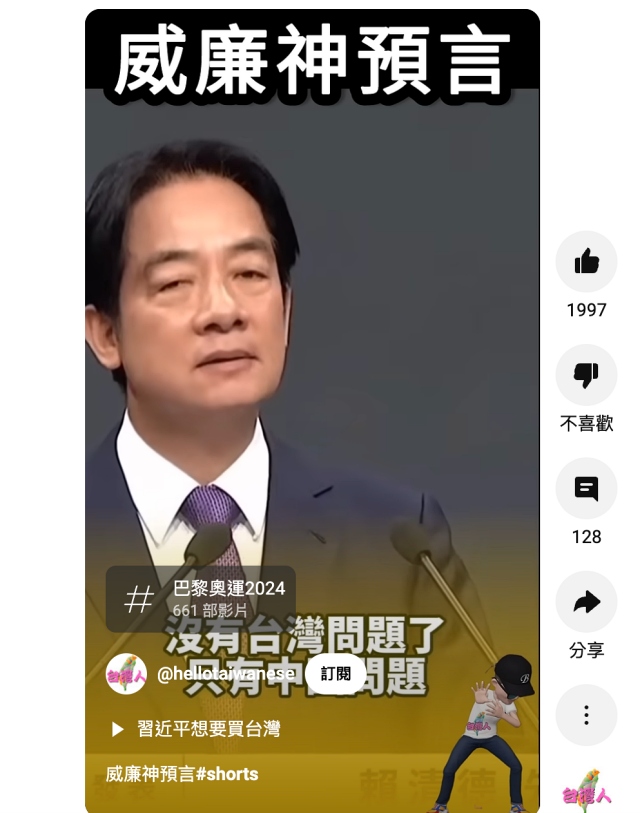
Task: Like this short video
Action: click(x=586, y=262)
